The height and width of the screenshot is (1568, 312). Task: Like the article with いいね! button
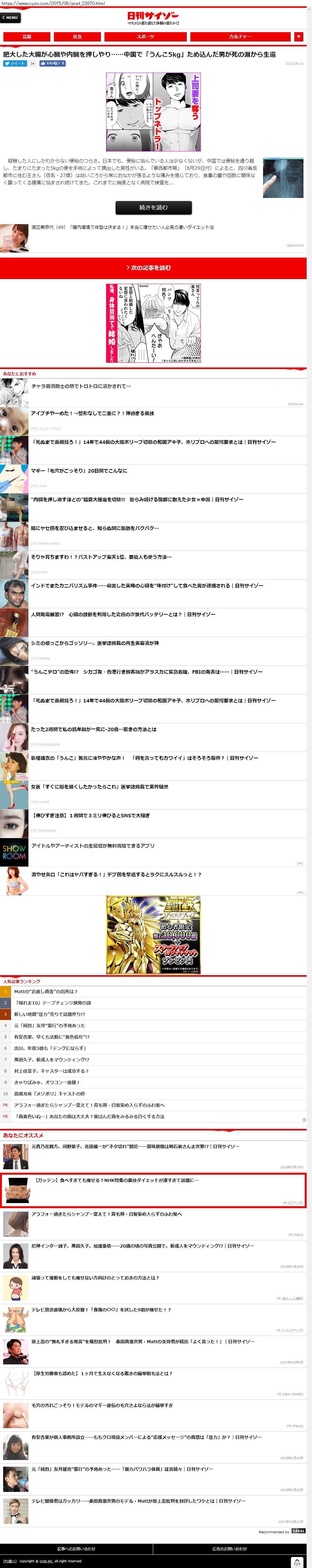point(52,63)
